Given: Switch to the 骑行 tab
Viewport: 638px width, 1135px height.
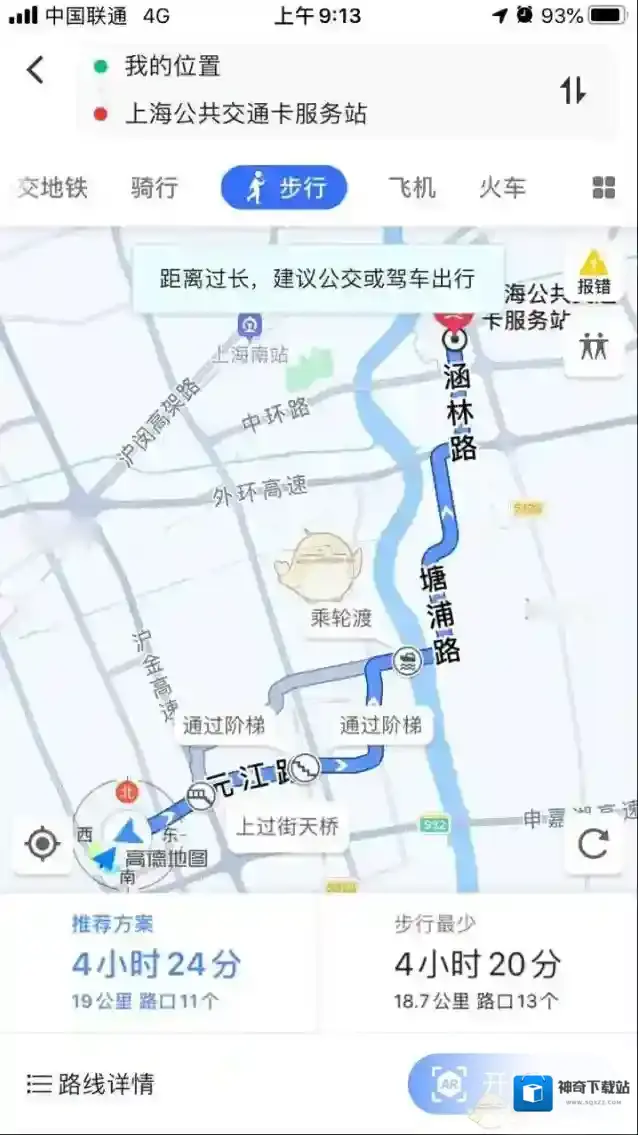Looking at the screenshot, I should click(154, 187).
